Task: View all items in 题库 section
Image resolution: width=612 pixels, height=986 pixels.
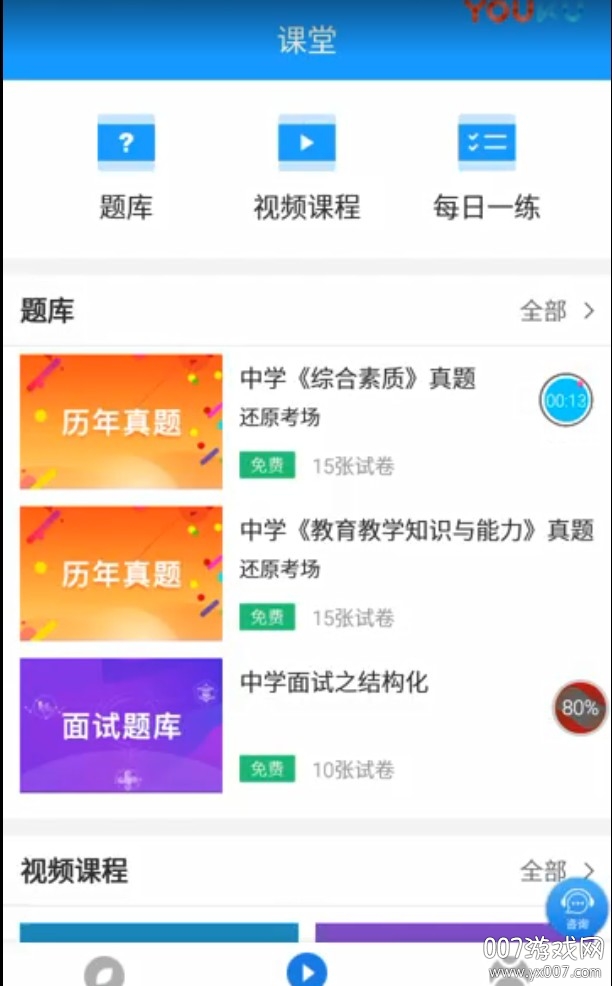Action: (556, 311)
